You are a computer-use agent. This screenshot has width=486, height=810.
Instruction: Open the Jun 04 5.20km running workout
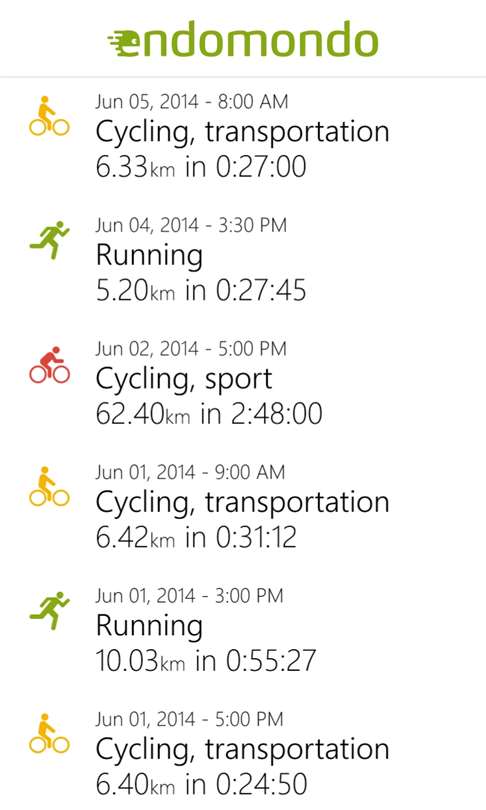click(x=243, y=263)
